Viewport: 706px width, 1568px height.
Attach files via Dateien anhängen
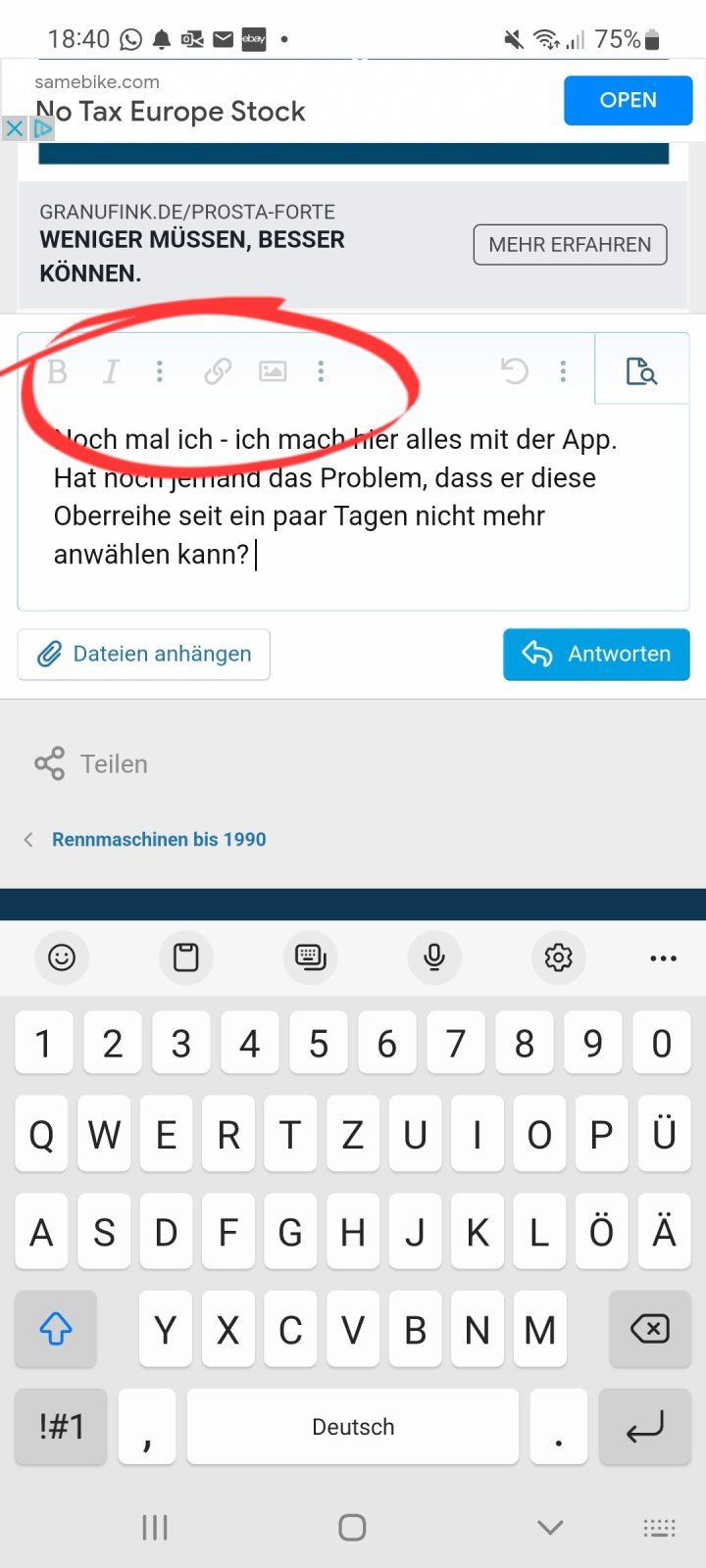(x=144, y=654)
